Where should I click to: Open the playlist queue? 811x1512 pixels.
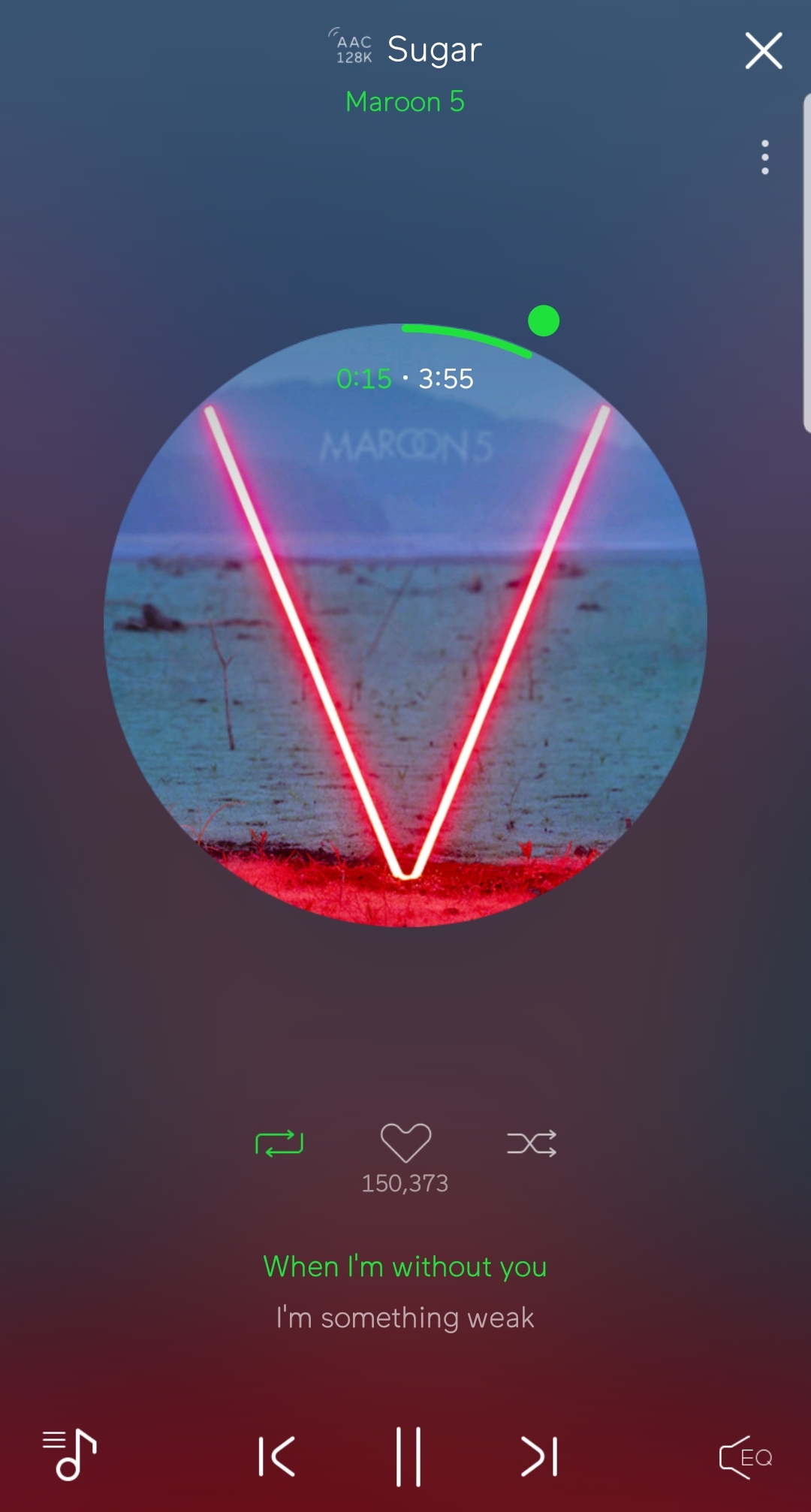(70, 1454)
